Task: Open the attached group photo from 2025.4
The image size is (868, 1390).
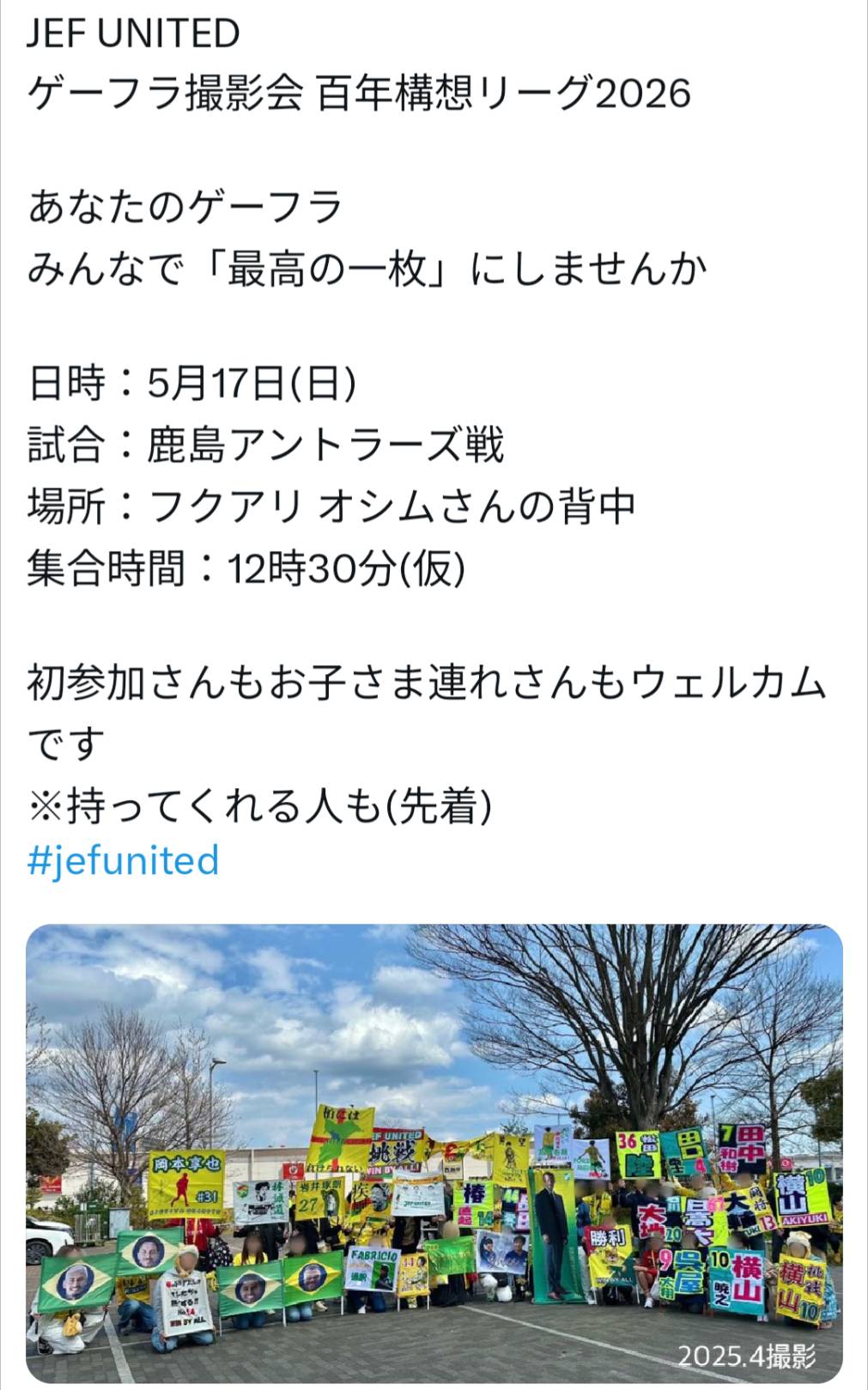Action: (x=434, y=1152)
